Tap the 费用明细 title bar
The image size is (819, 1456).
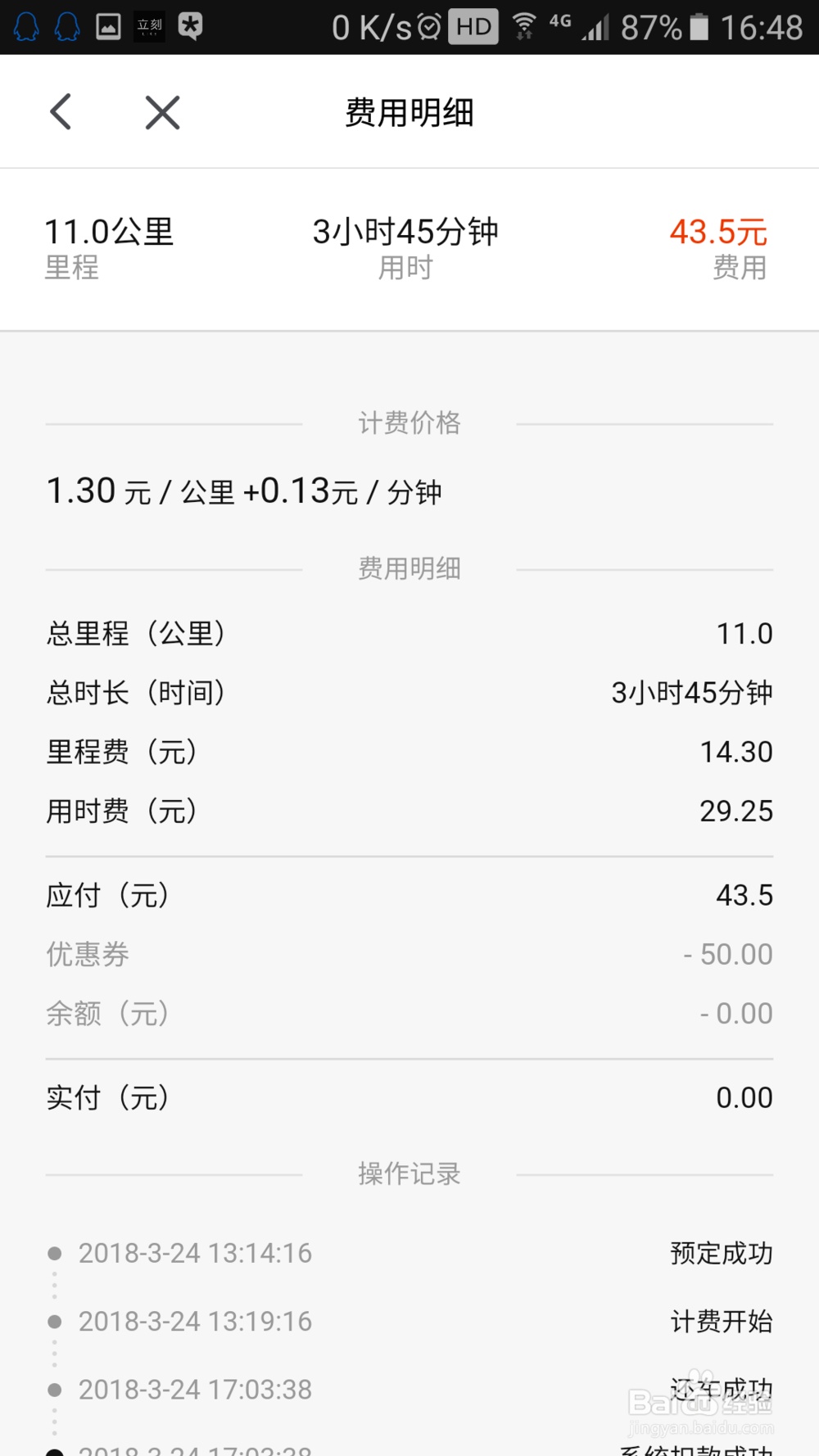tap(409, 114)
